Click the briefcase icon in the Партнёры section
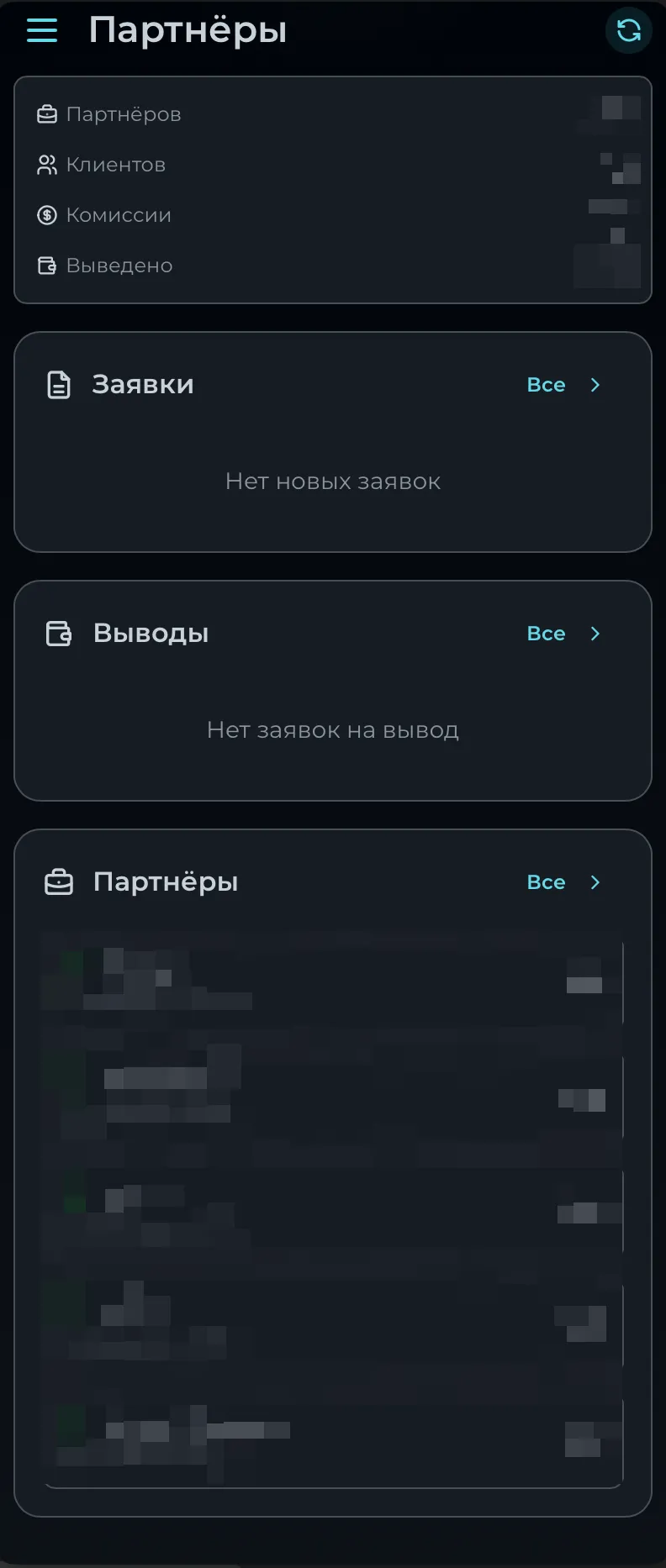Image resolution: width=666 pixels, height=1568 pixels. pos(59,882)
